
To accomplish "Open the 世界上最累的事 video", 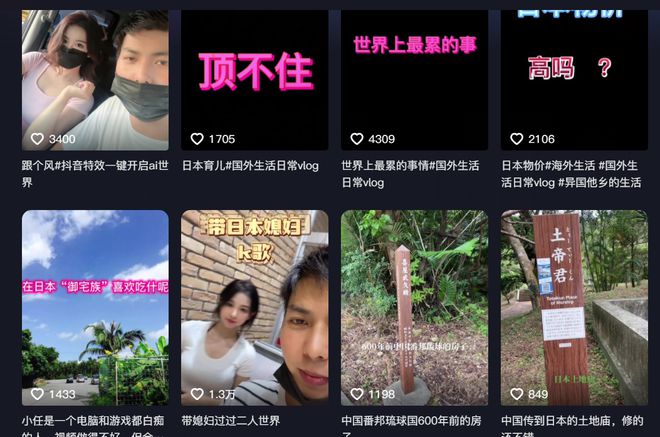I will 414,80.
